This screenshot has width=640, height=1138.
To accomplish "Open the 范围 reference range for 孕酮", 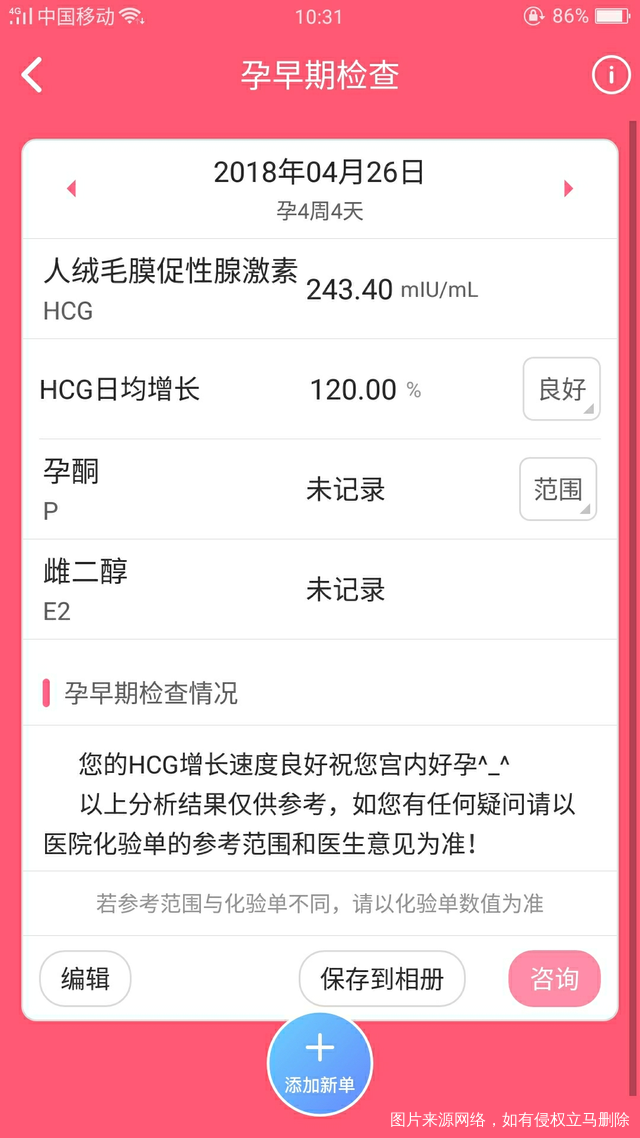I will (x=558, y=489).
